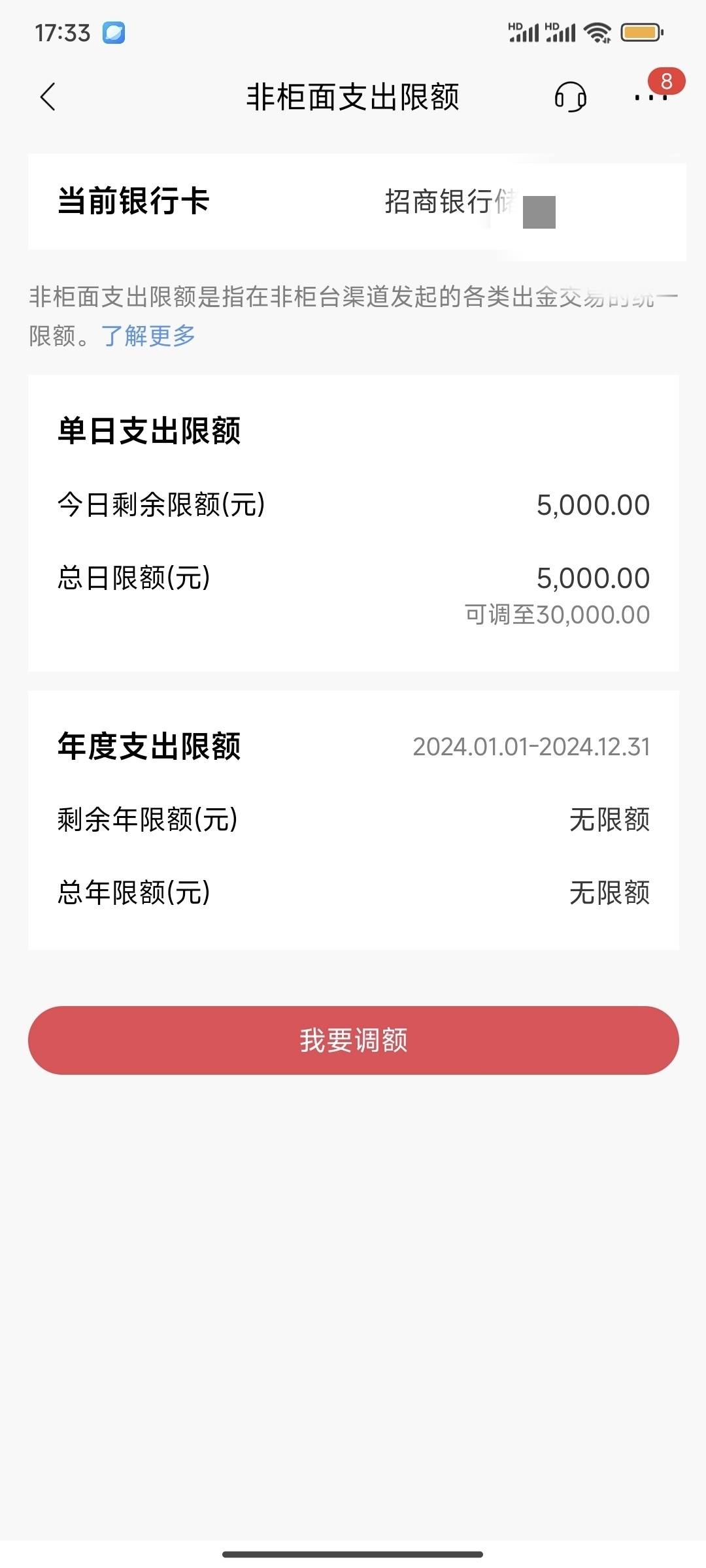Go back using the top-left arrow
Screen dimensions: 706x1568
click(48, 97)
